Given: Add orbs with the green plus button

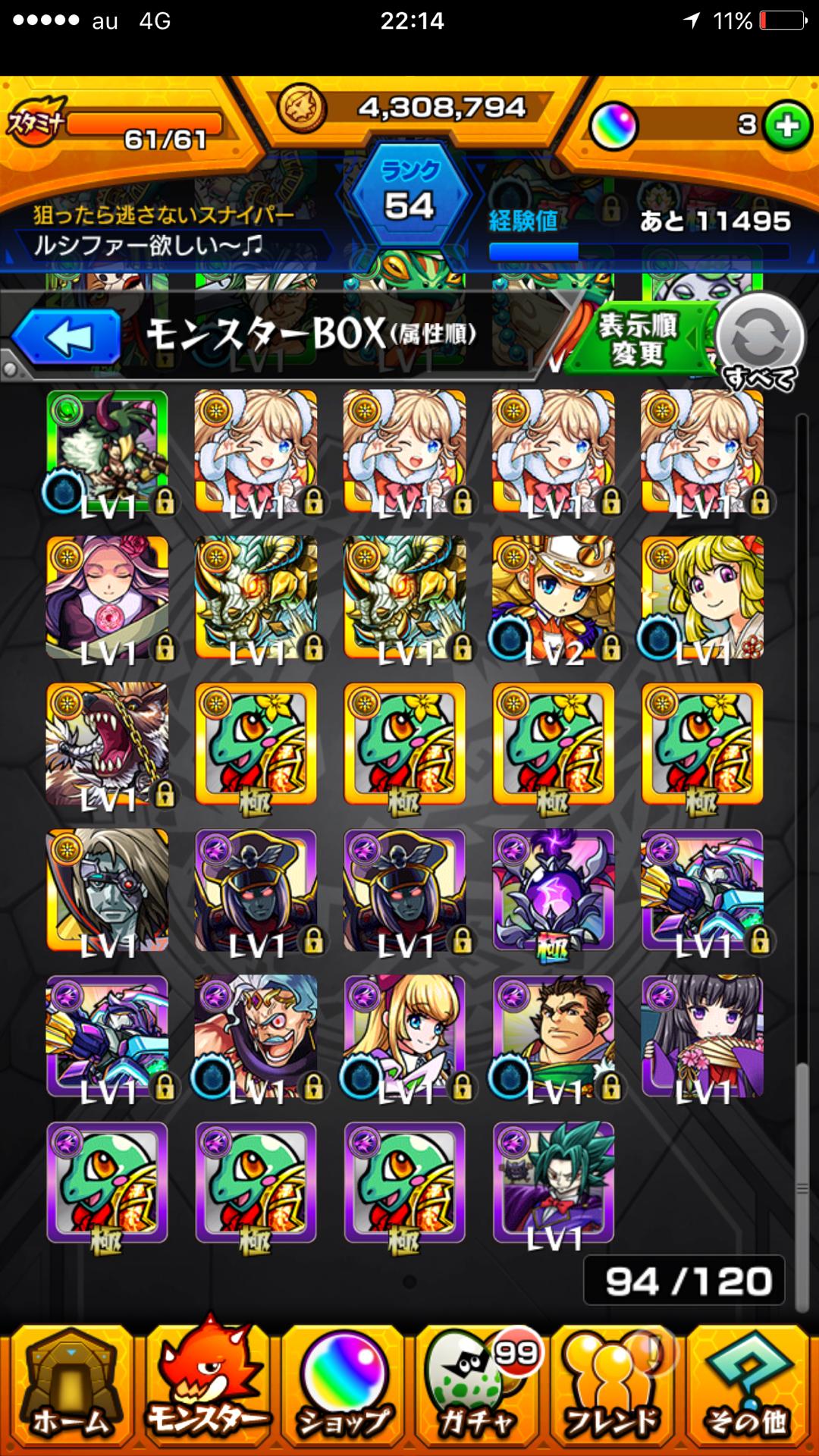Looking at the screenshot, I should (x=788, y=125).
